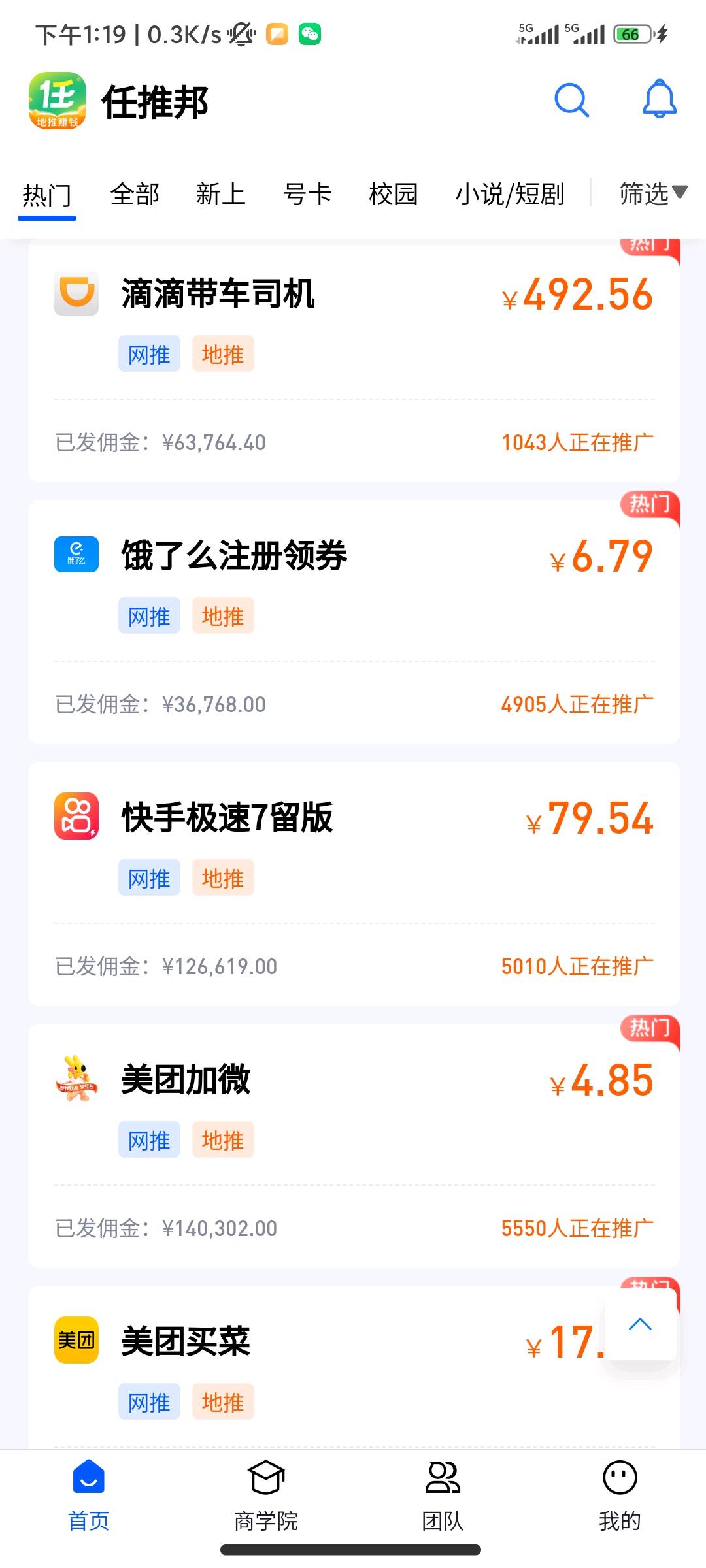
Task: Expand the 筛选 filter dropdown
Action: (652, 193)
